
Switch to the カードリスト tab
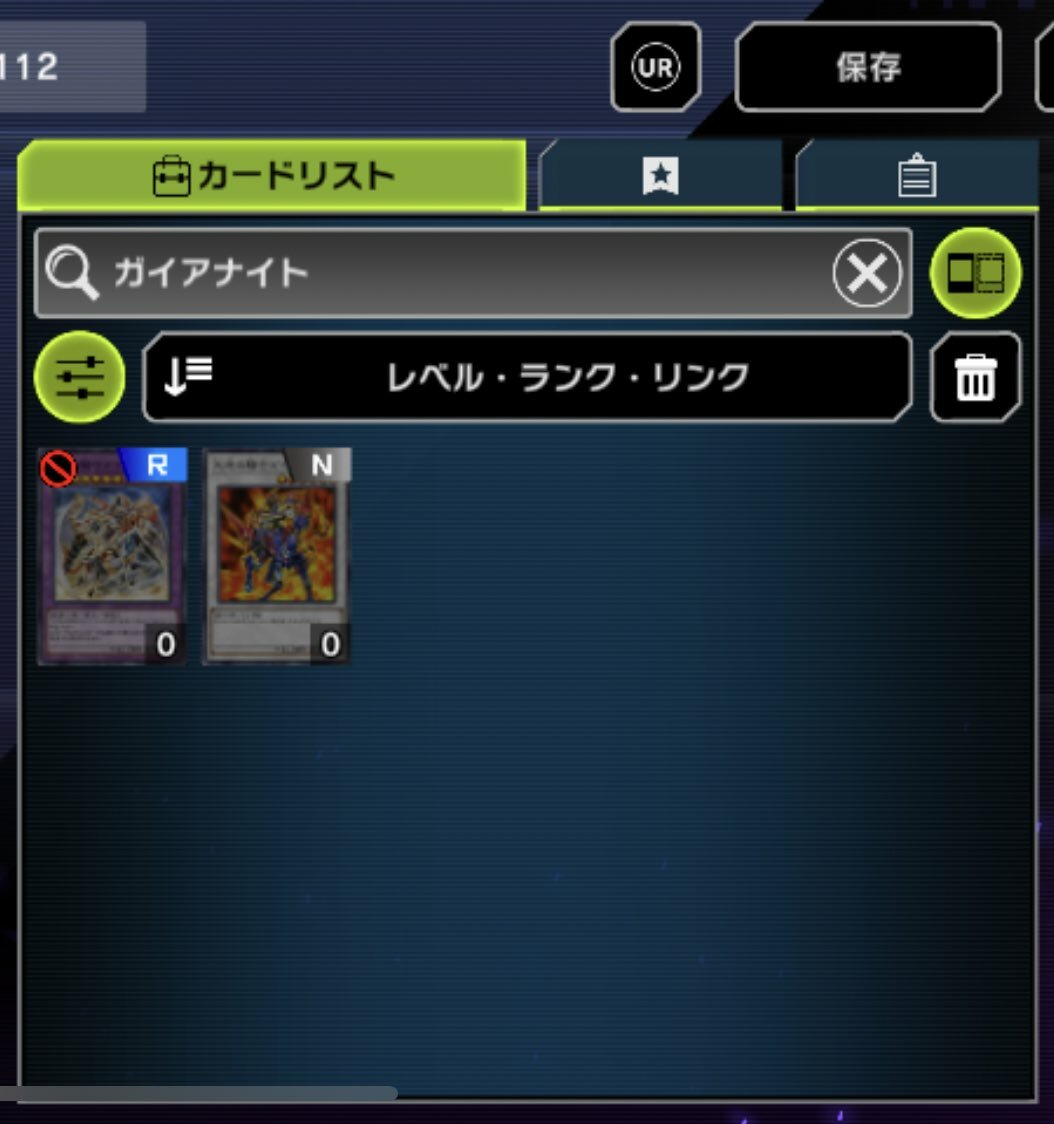click(x=272, y=176)
